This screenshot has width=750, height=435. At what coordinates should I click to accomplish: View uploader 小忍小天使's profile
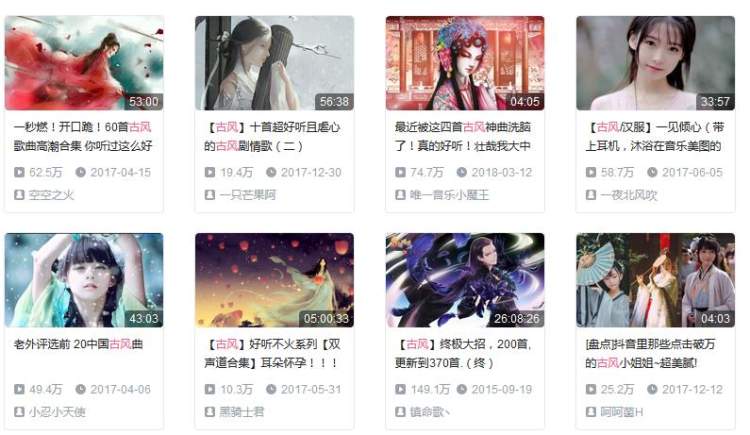click(58, 412)
